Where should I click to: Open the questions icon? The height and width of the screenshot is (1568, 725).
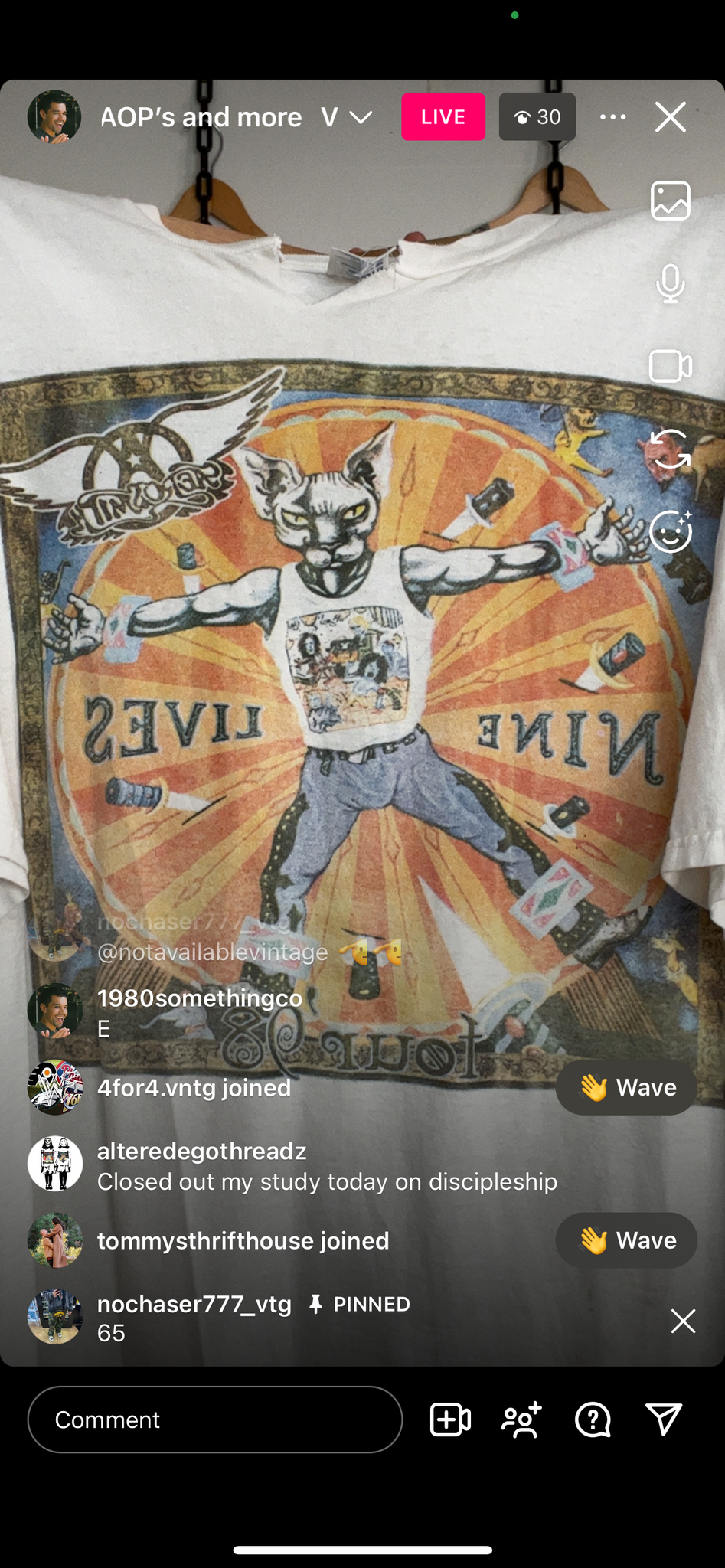click(x=593, y=1419)
